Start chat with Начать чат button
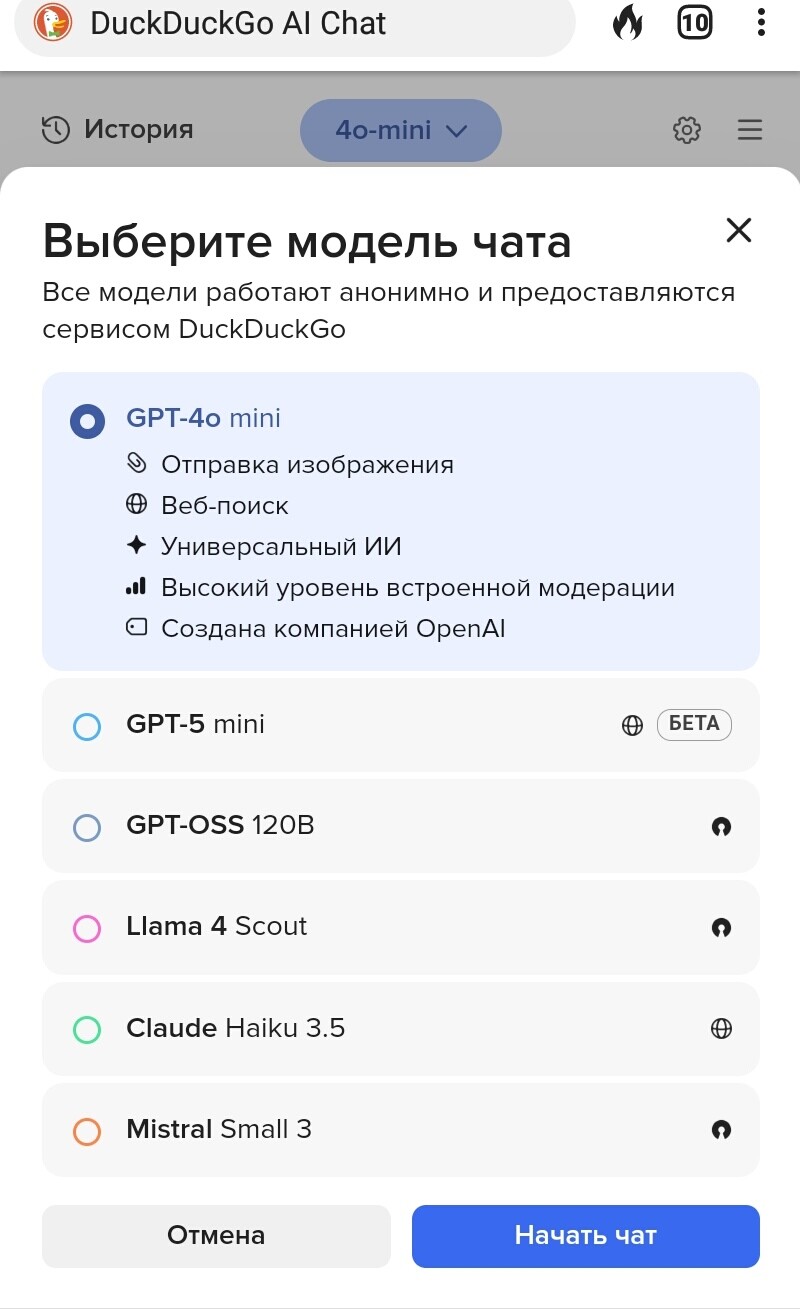 point(585,1236)
